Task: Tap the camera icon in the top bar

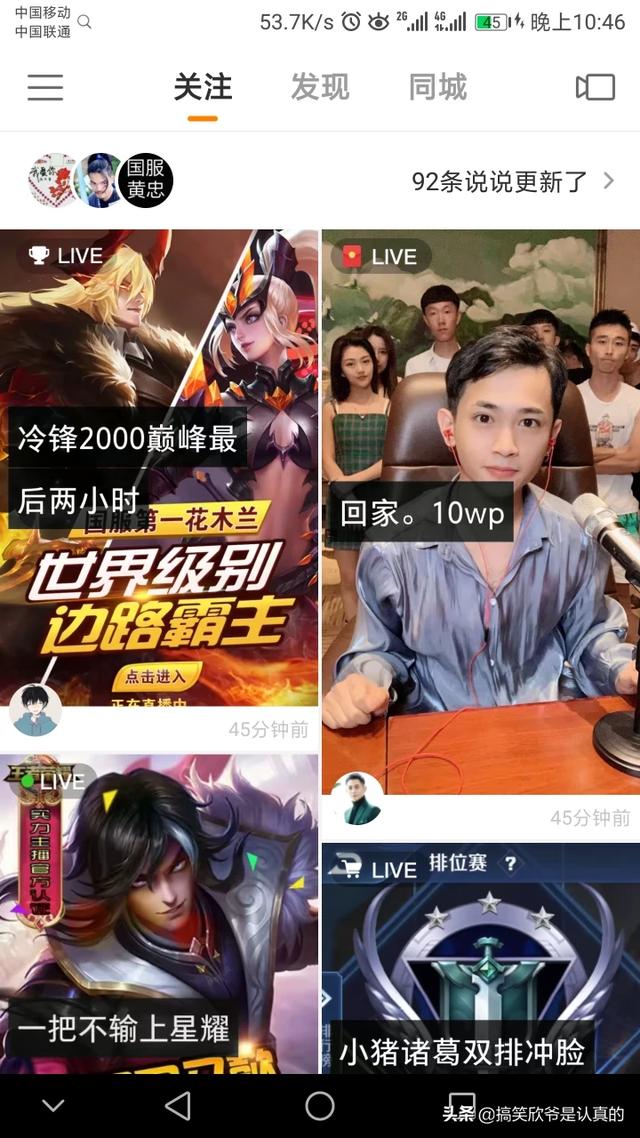Action: [595, 88]
